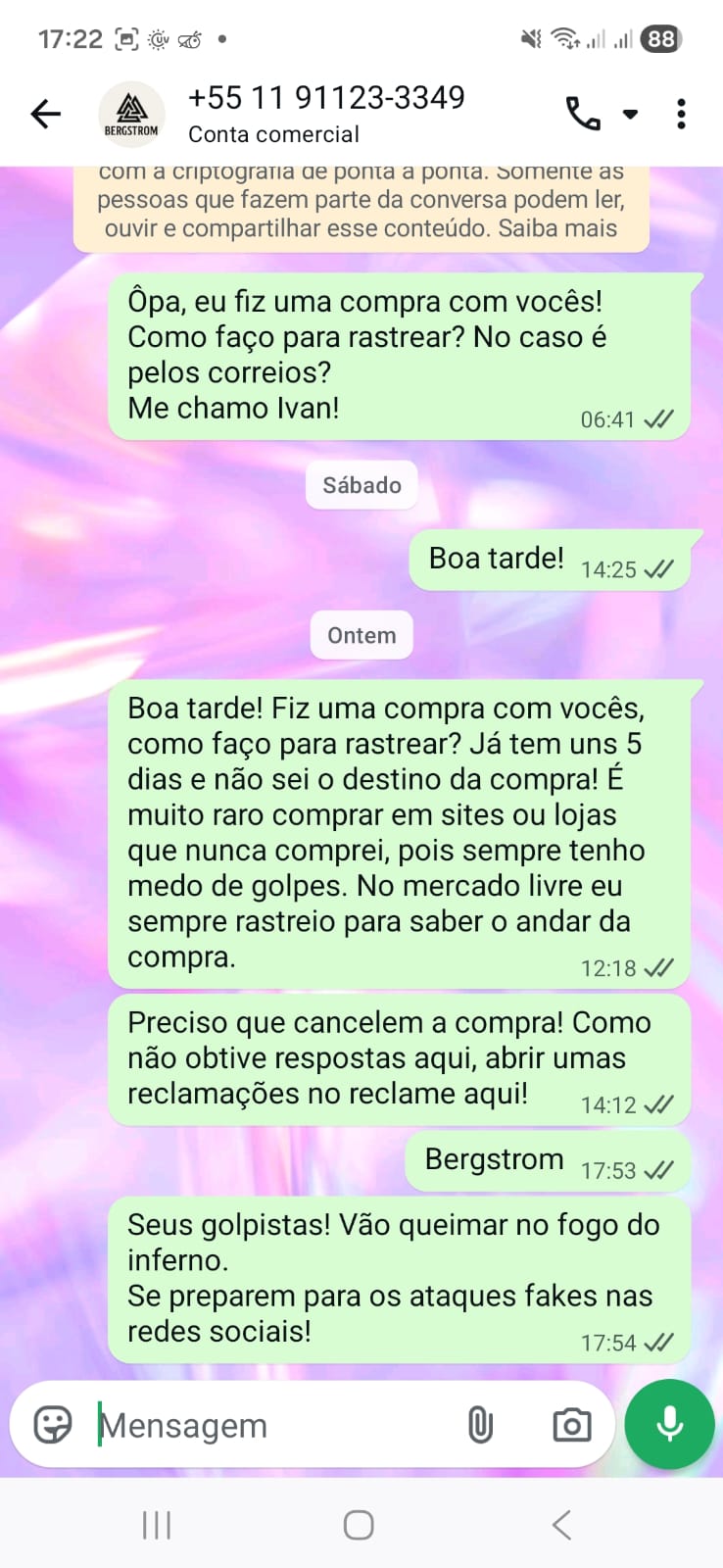The image size is (723, 1568).
Task: Go back to the chat list
Action: click(45, 115)
